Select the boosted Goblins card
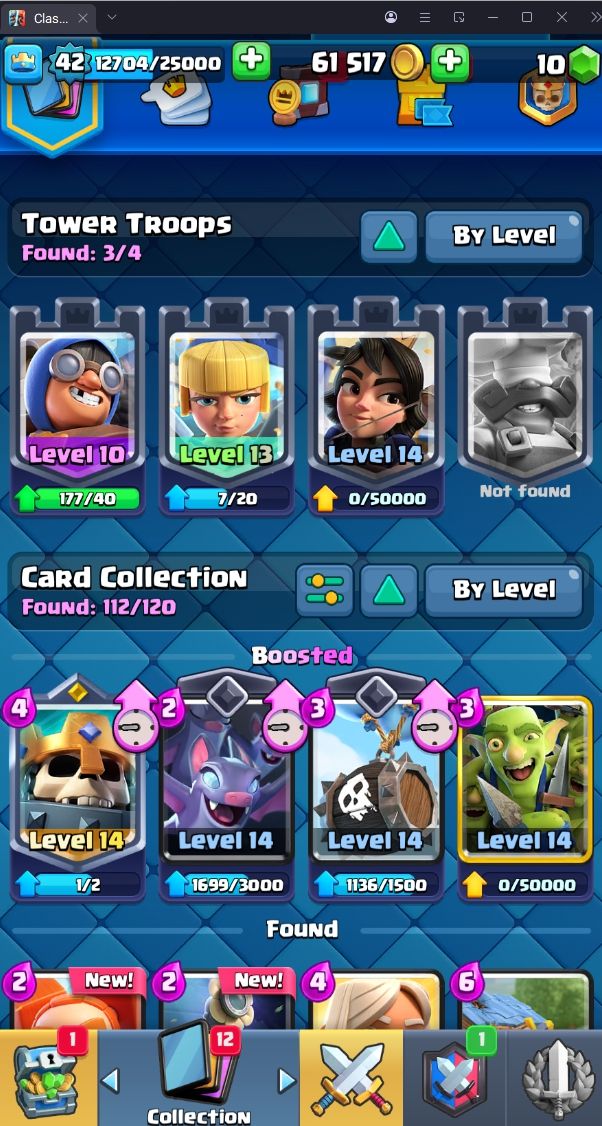Image resolution: width=602 pixels, height=1126 pixels. [x=525, y=791]
